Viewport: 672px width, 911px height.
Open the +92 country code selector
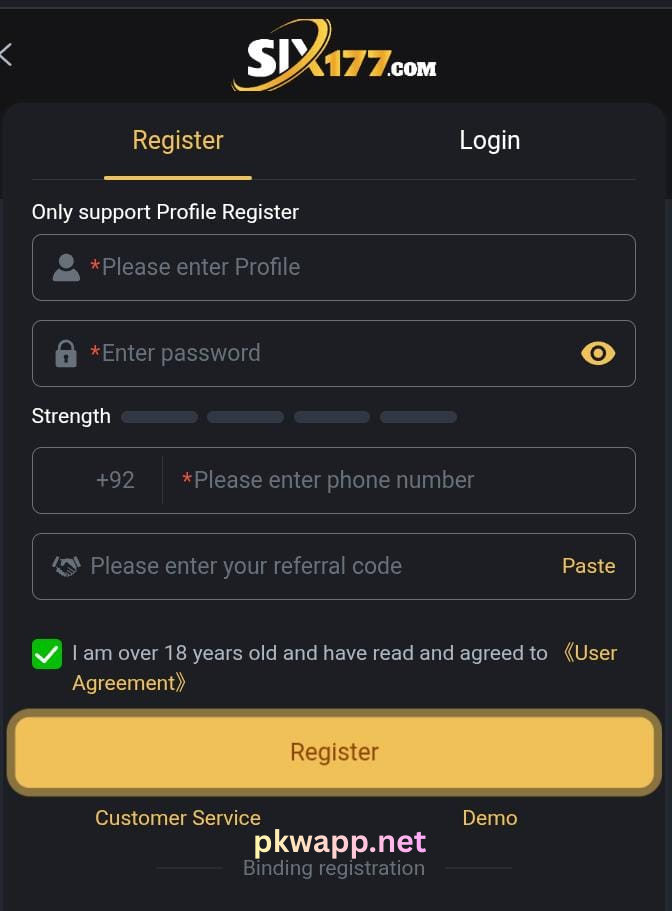click(x=115, y=480)
